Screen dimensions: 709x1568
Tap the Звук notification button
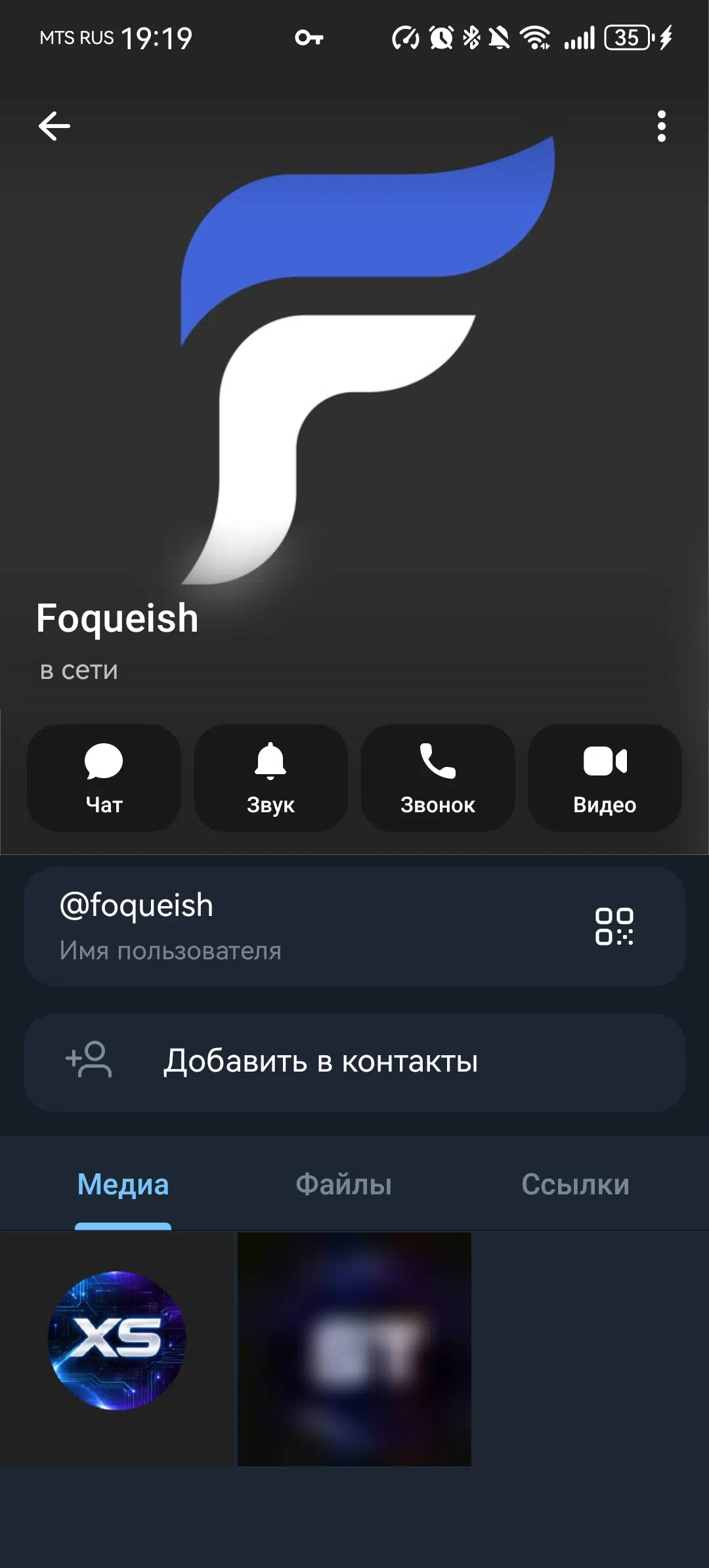click(x=270, y=778)
